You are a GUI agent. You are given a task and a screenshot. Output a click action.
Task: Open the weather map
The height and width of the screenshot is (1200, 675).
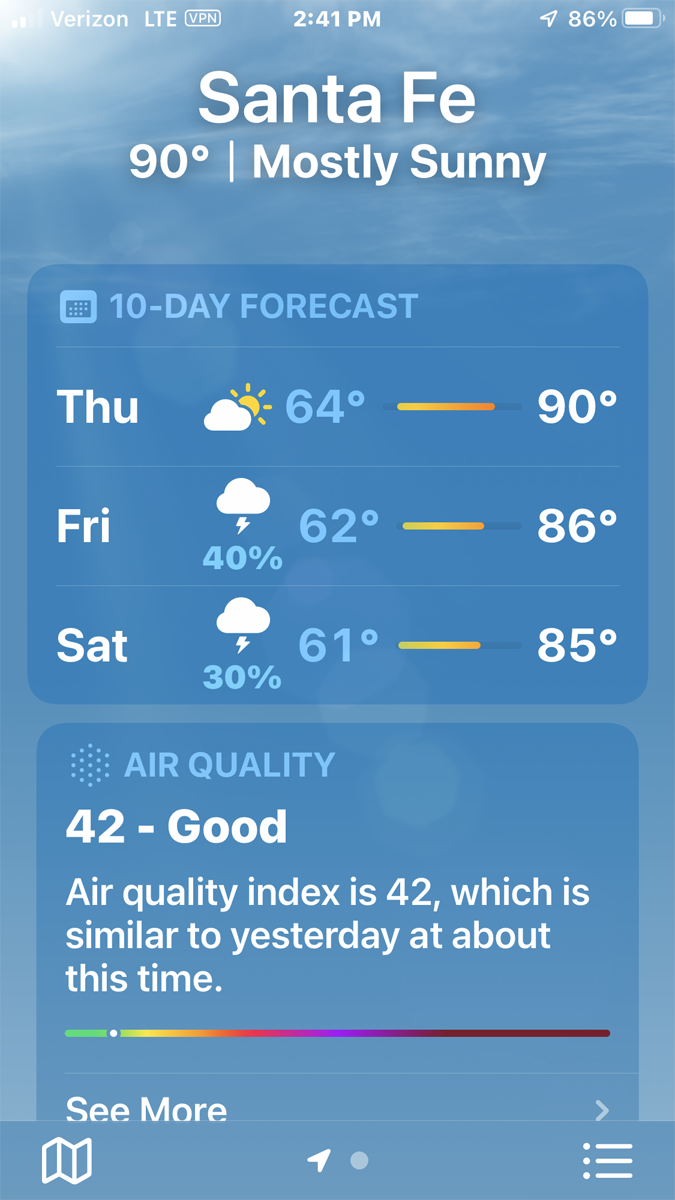point(67,1161)
